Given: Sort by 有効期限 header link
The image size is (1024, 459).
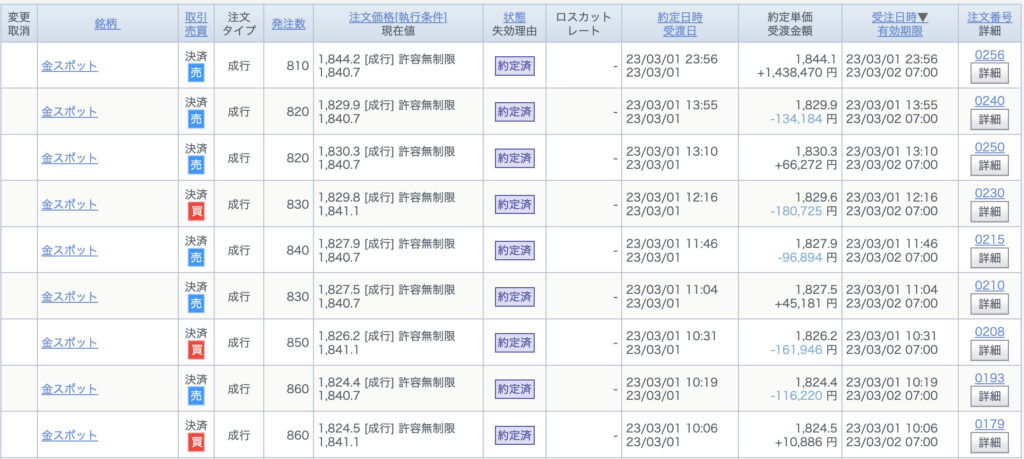Looking at the screenshot, I should pos(900,31).
